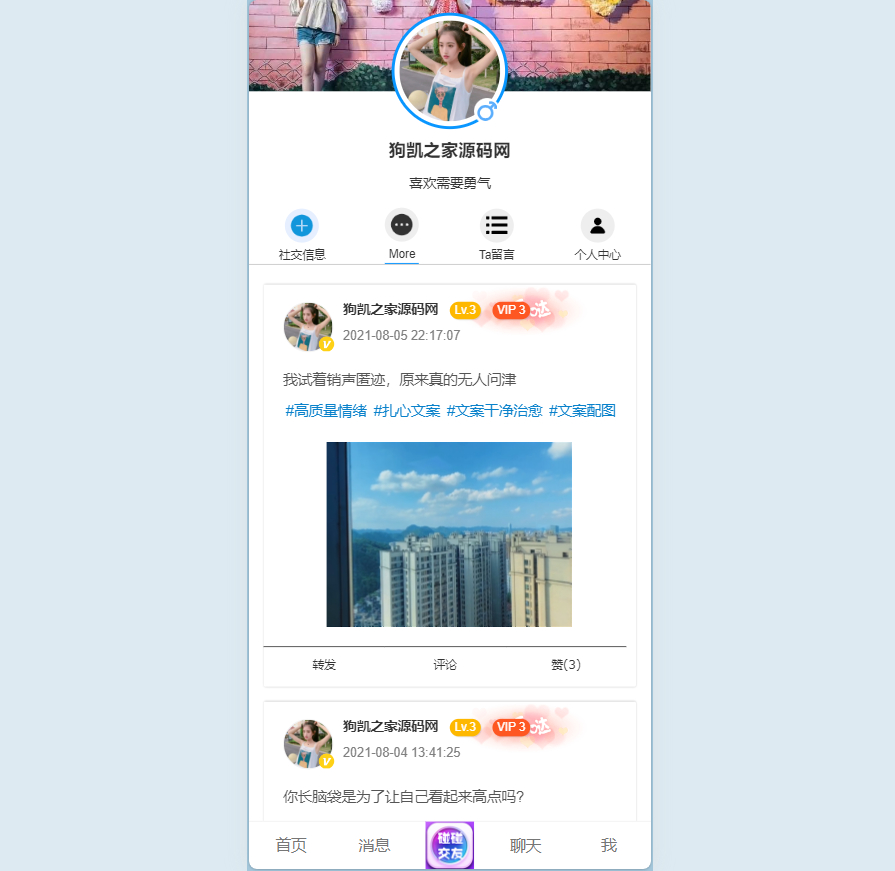Open the 社交信息 plus icon
895x871 pixels.
click(x=302, y=225)
